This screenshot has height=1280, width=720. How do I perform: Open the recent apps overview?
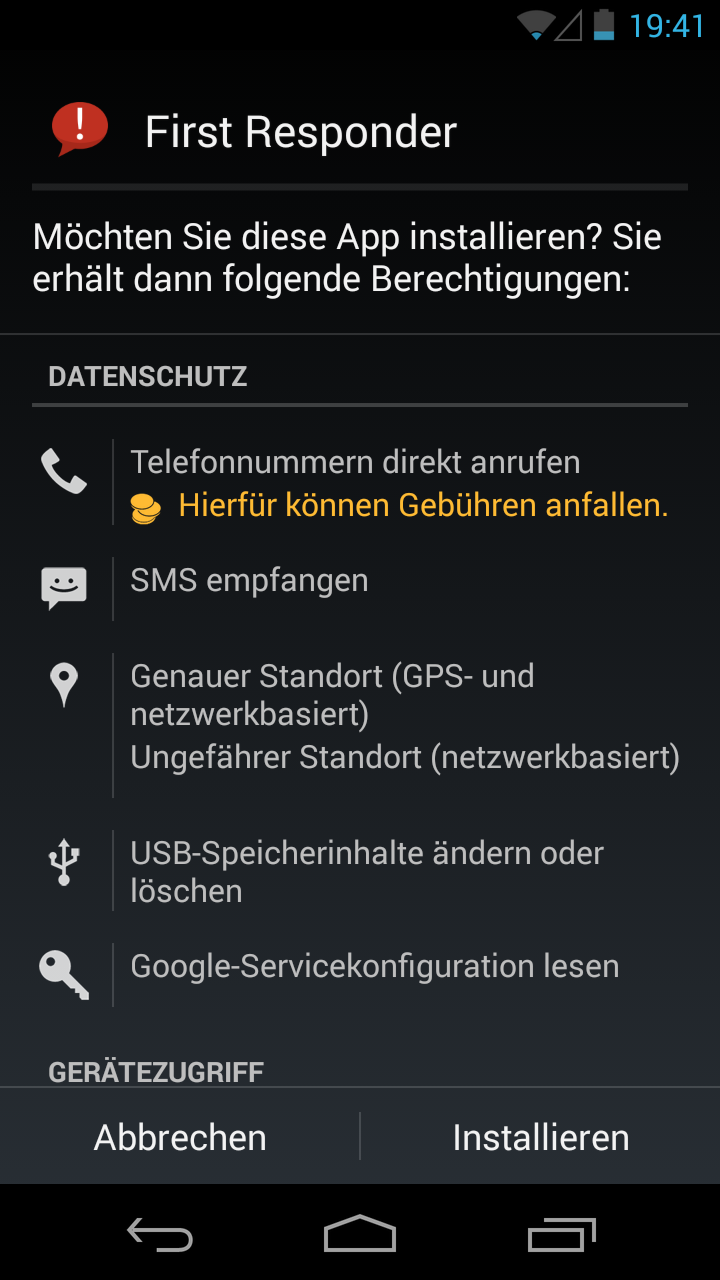coord(561,1235)
